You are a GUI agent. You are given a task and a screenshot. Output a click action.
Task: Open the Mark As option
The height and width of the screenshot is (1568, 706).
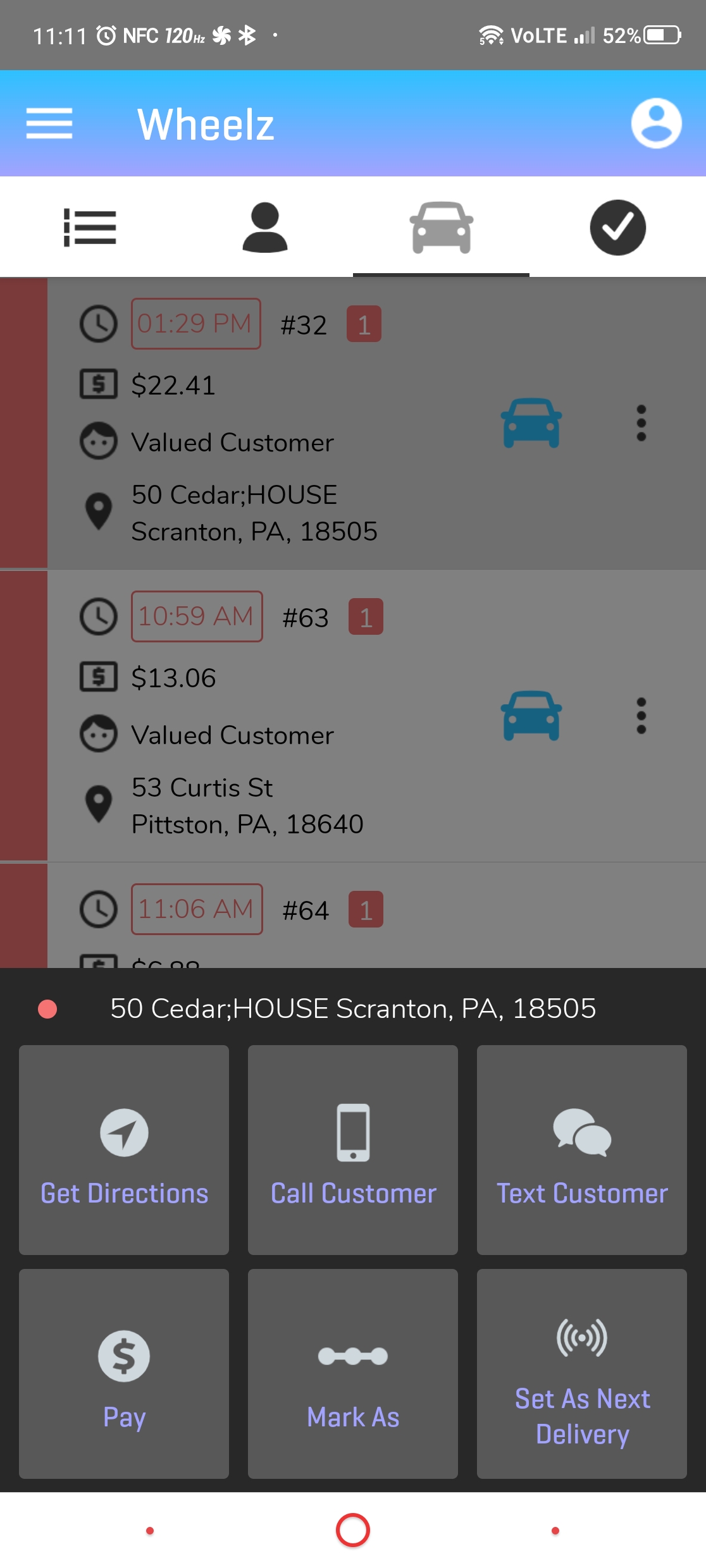click(353, 1374)
